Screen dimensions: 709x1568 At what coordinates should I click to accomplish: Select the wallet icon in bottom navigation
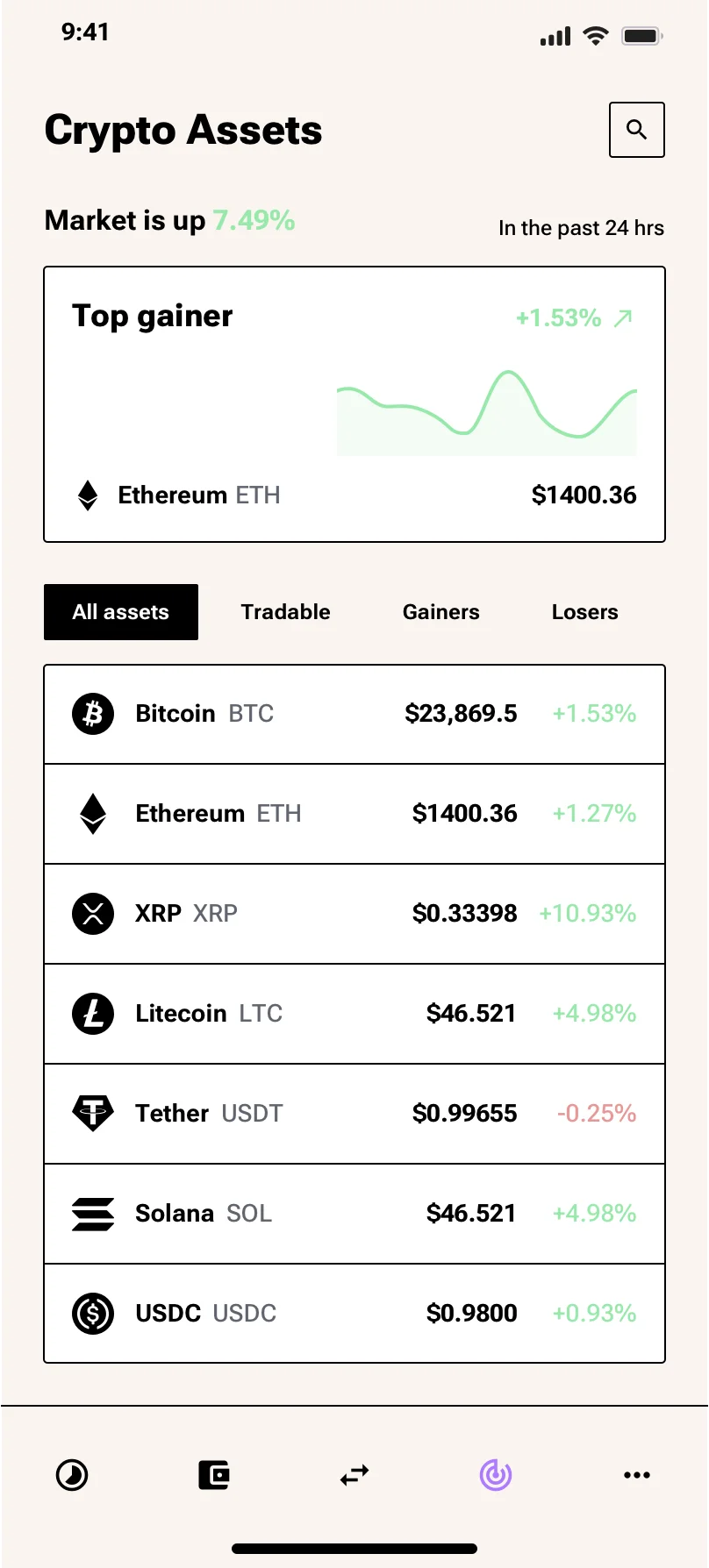point(212,1475)
